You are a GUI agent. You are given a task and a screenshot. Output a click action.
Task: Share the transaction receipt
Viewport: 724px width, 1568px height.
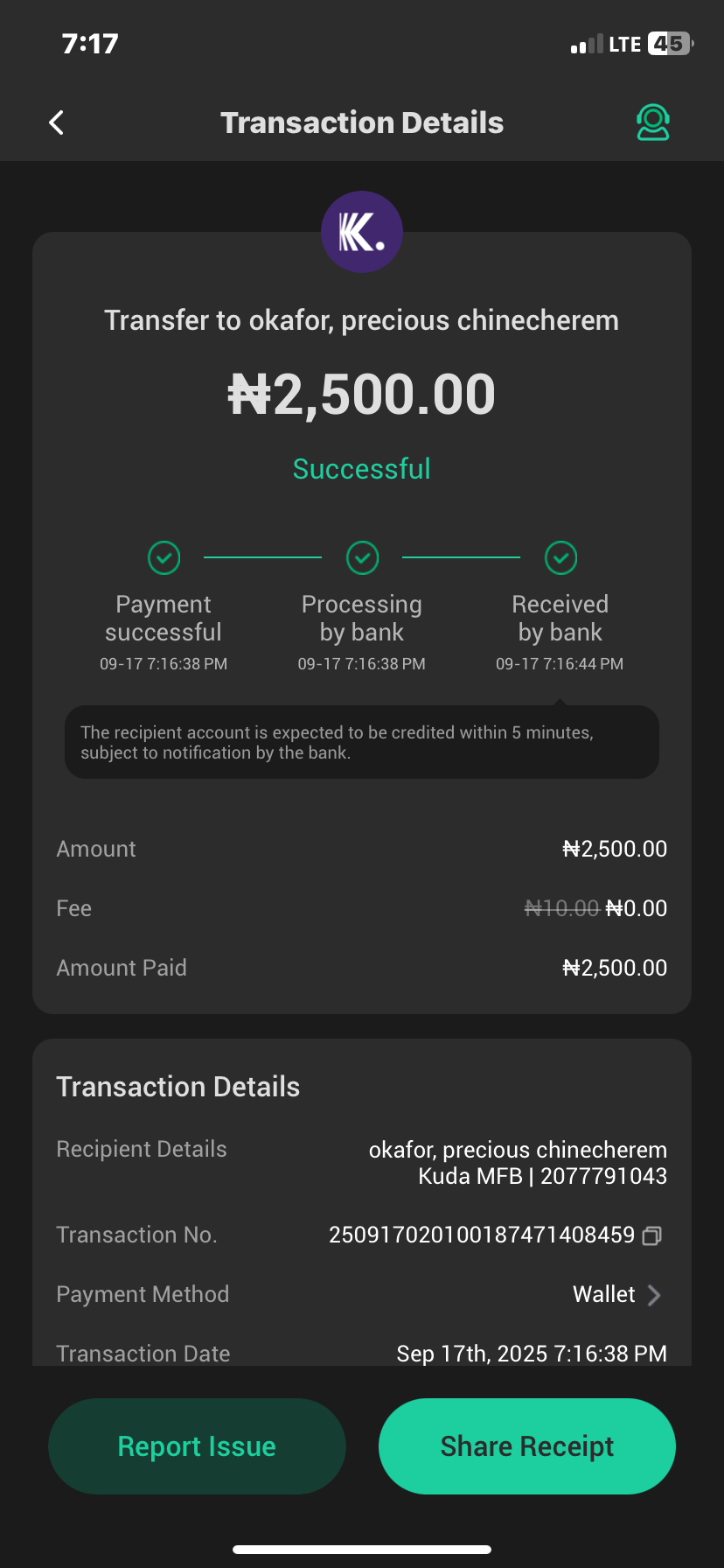(526, 1446)
